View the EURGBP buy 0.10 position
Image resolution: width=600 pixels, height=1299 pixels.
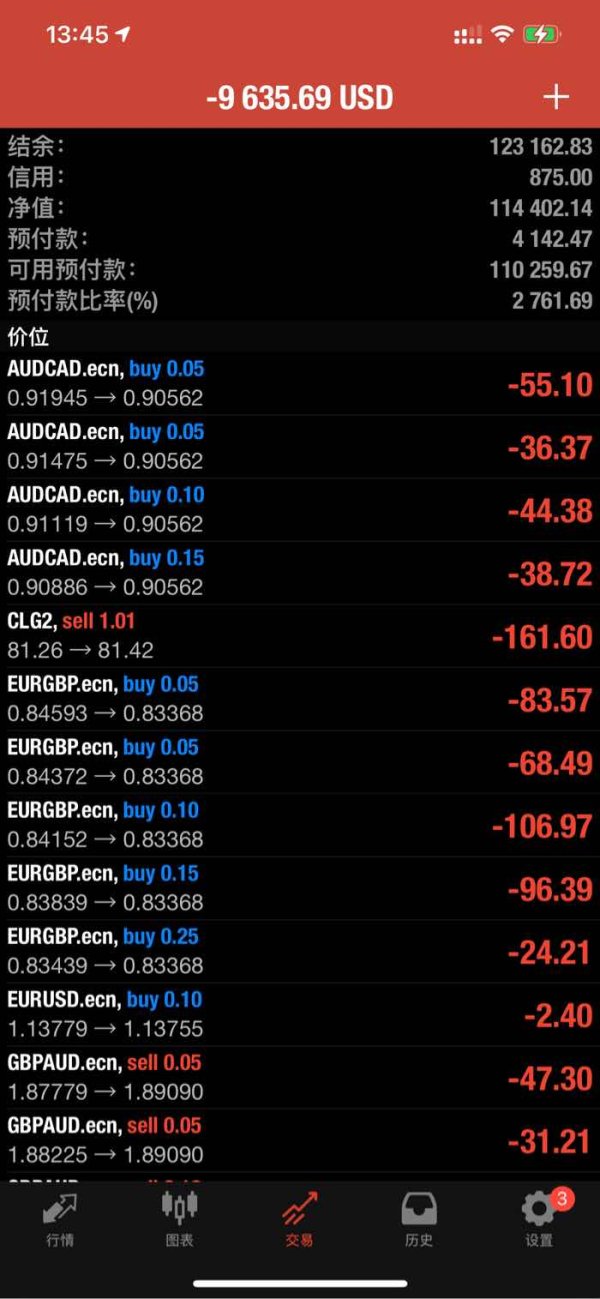pos(300,825)
